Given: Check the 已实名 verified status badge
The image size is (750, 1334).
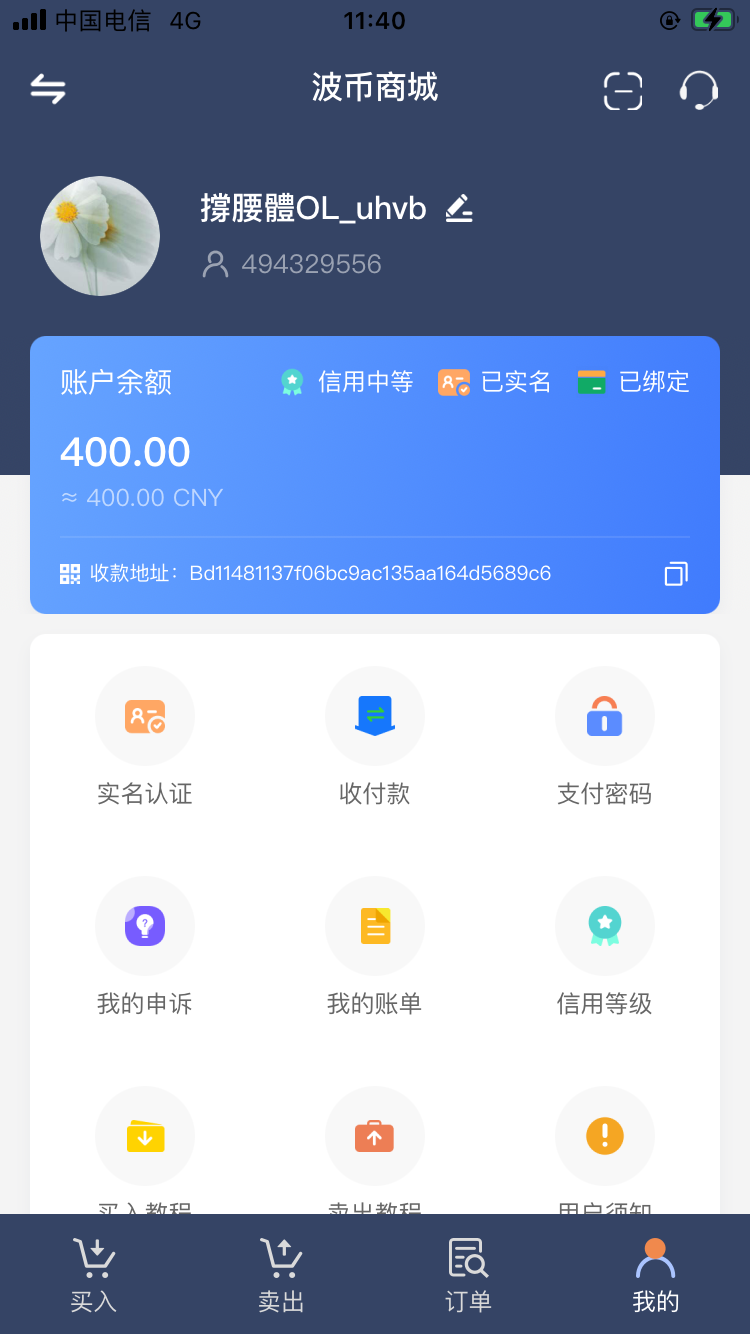Looking at the screenshot, I should point(494,382).
